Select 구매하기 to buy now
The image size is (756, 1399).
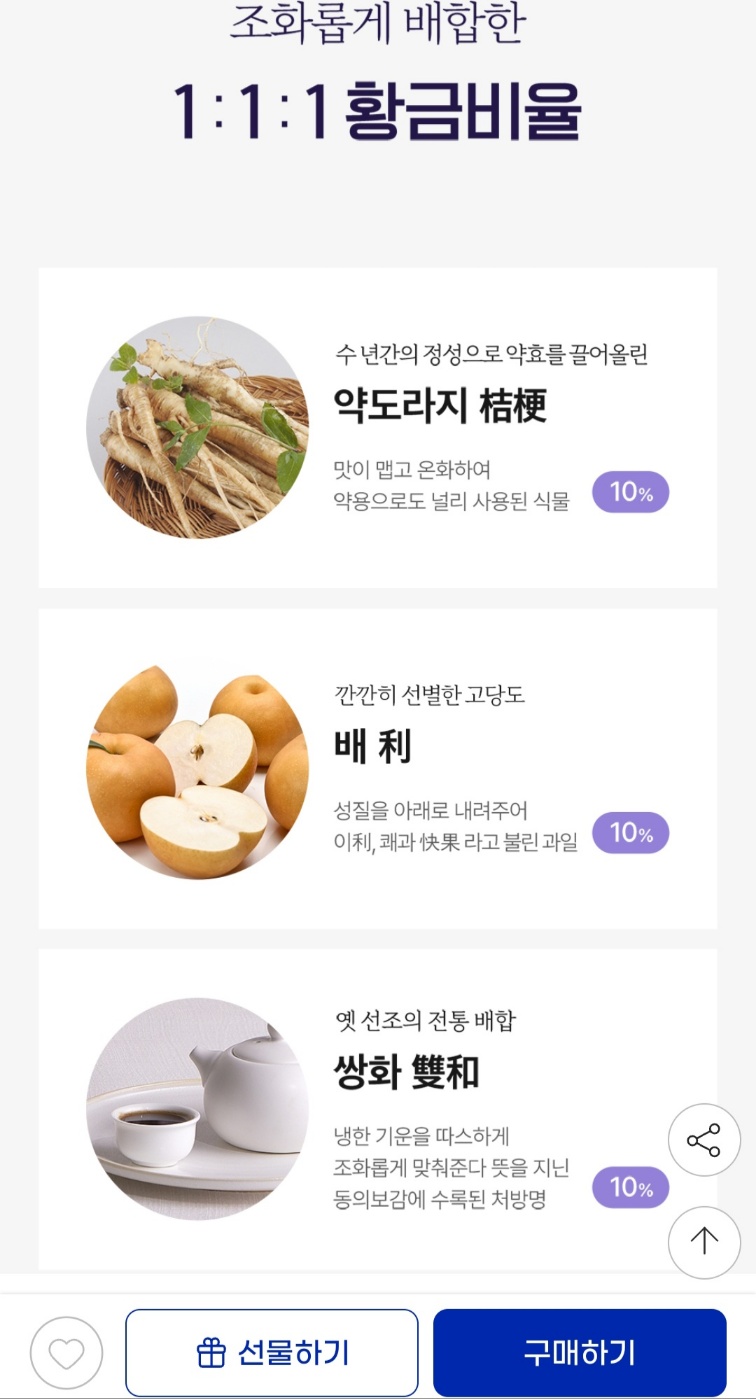click(x=579, y=1353)
